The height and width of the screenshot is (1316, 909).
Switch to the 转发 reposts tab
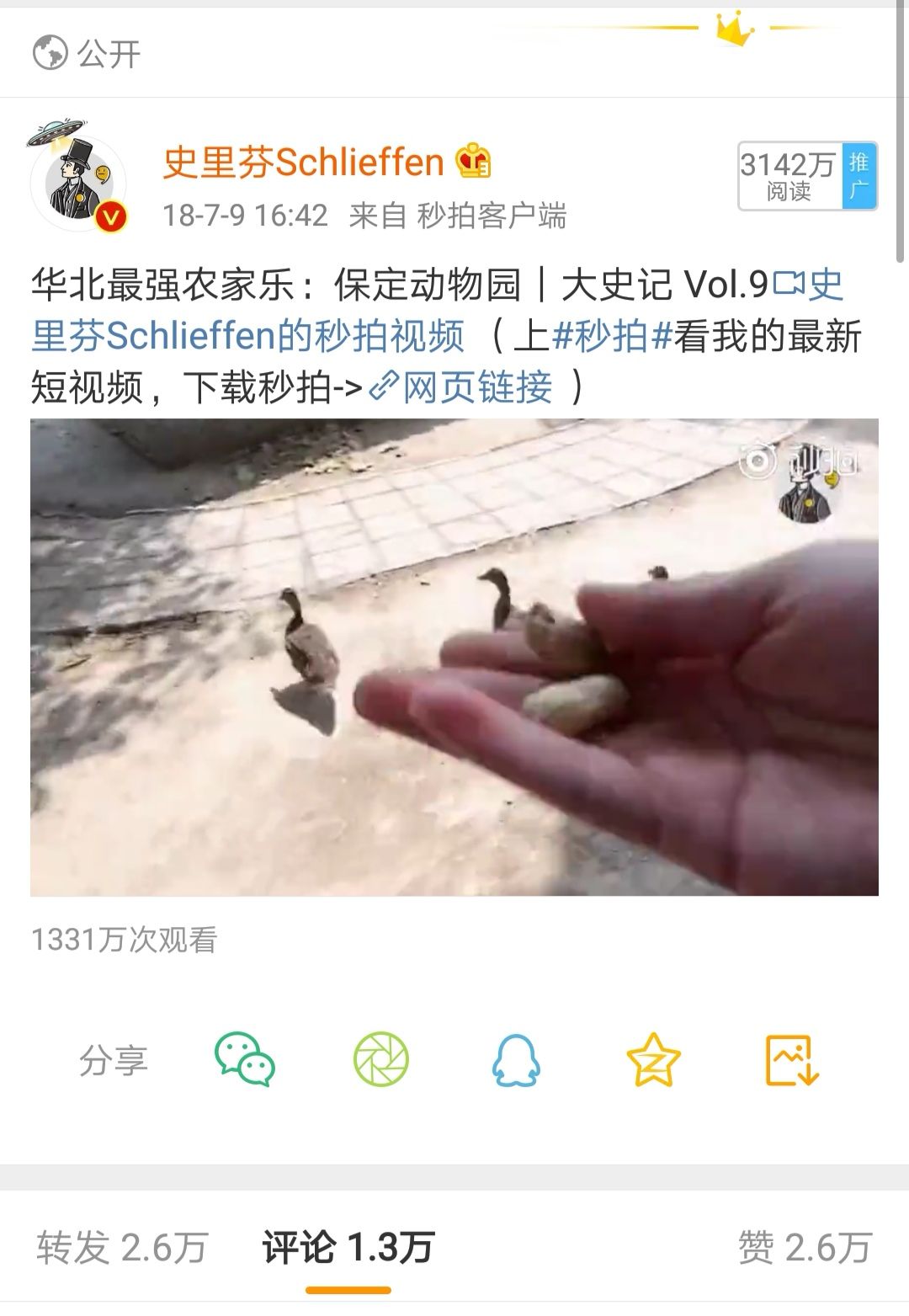[122, 1247]
